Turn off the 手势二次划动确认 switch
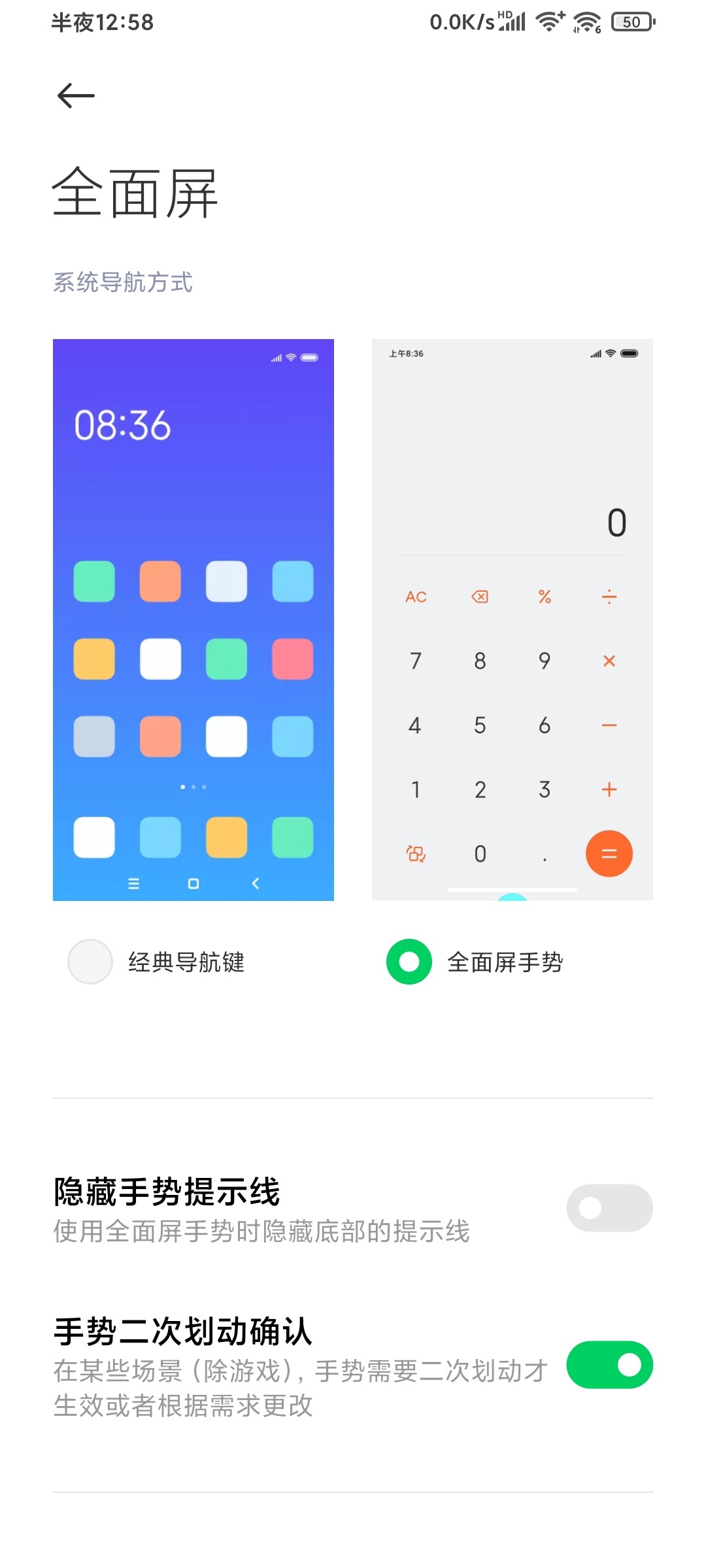 pos(609,1365)
